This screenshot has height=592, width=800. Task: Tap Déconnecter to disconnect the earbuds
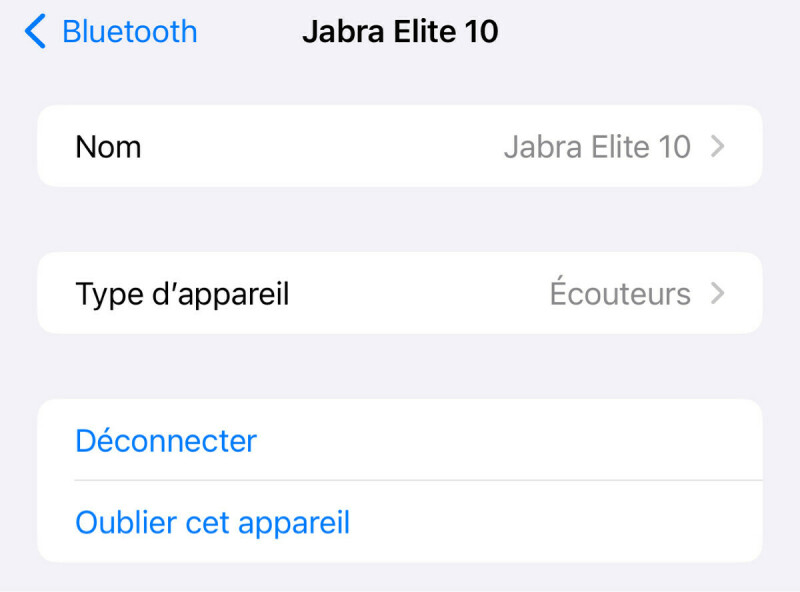pos(167,441)
